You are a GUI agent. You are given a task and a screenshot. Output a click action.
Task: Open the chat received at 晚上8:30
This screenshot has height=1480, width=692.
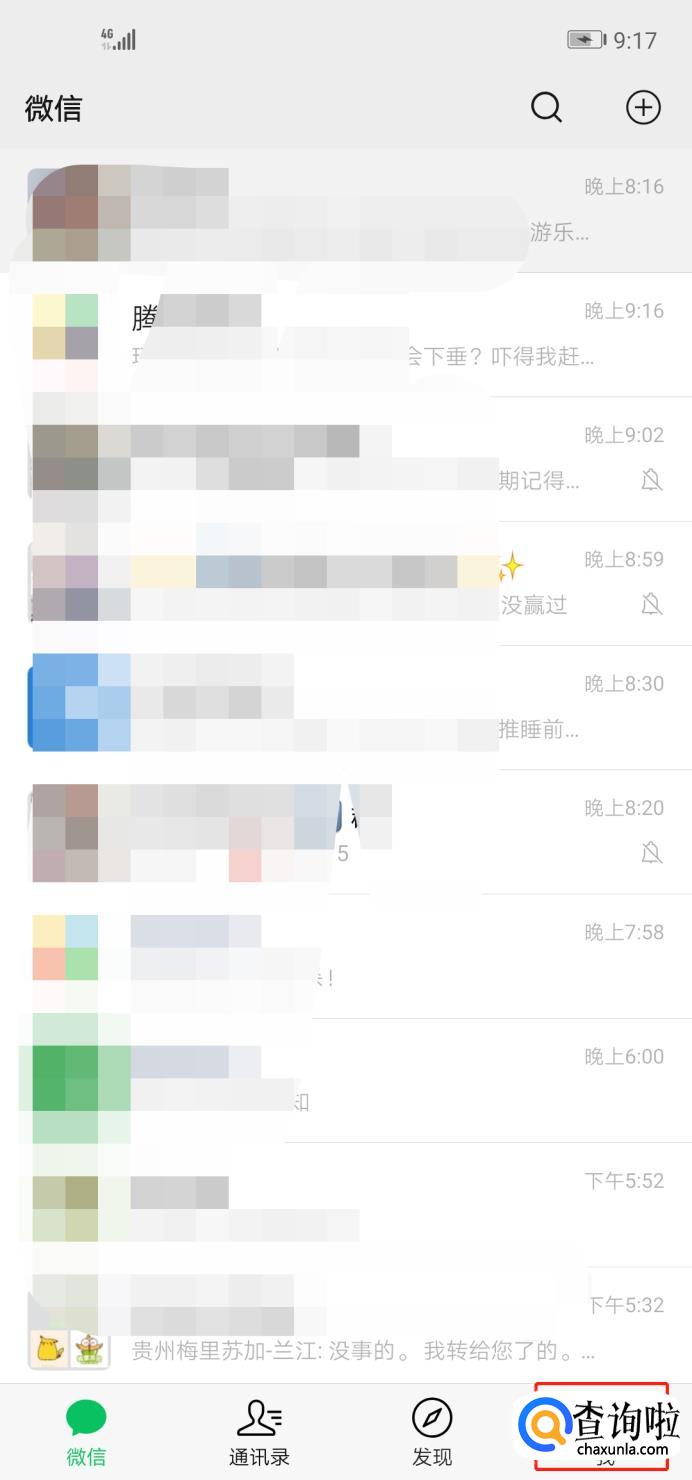pos(346,708)
